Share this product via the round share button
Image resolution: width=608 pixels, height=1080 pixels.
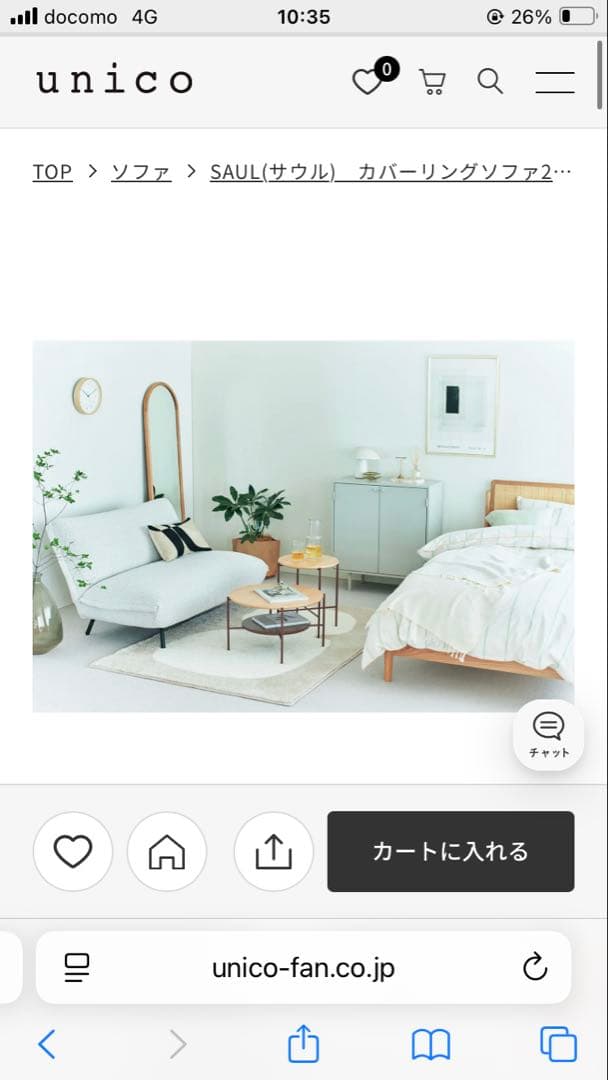coord(273,852)
